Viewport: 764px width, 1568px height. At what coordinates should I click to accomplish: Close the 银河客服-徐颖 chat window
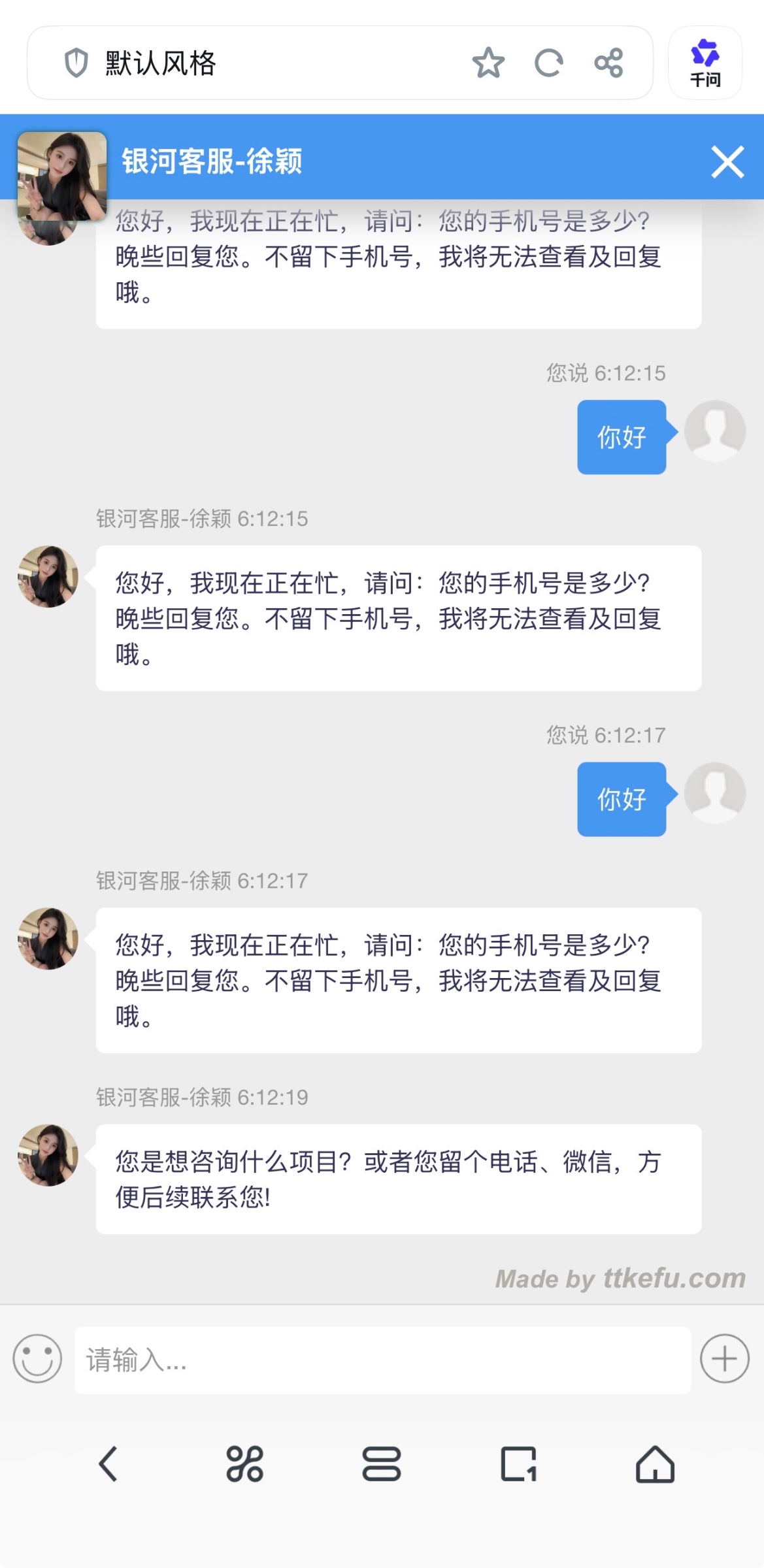(727, 162)
